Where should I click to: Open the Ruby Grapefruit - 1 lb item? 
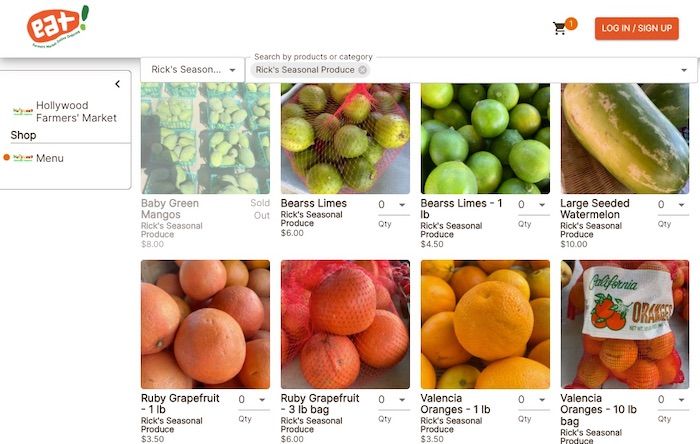click(x=205, y=324)
